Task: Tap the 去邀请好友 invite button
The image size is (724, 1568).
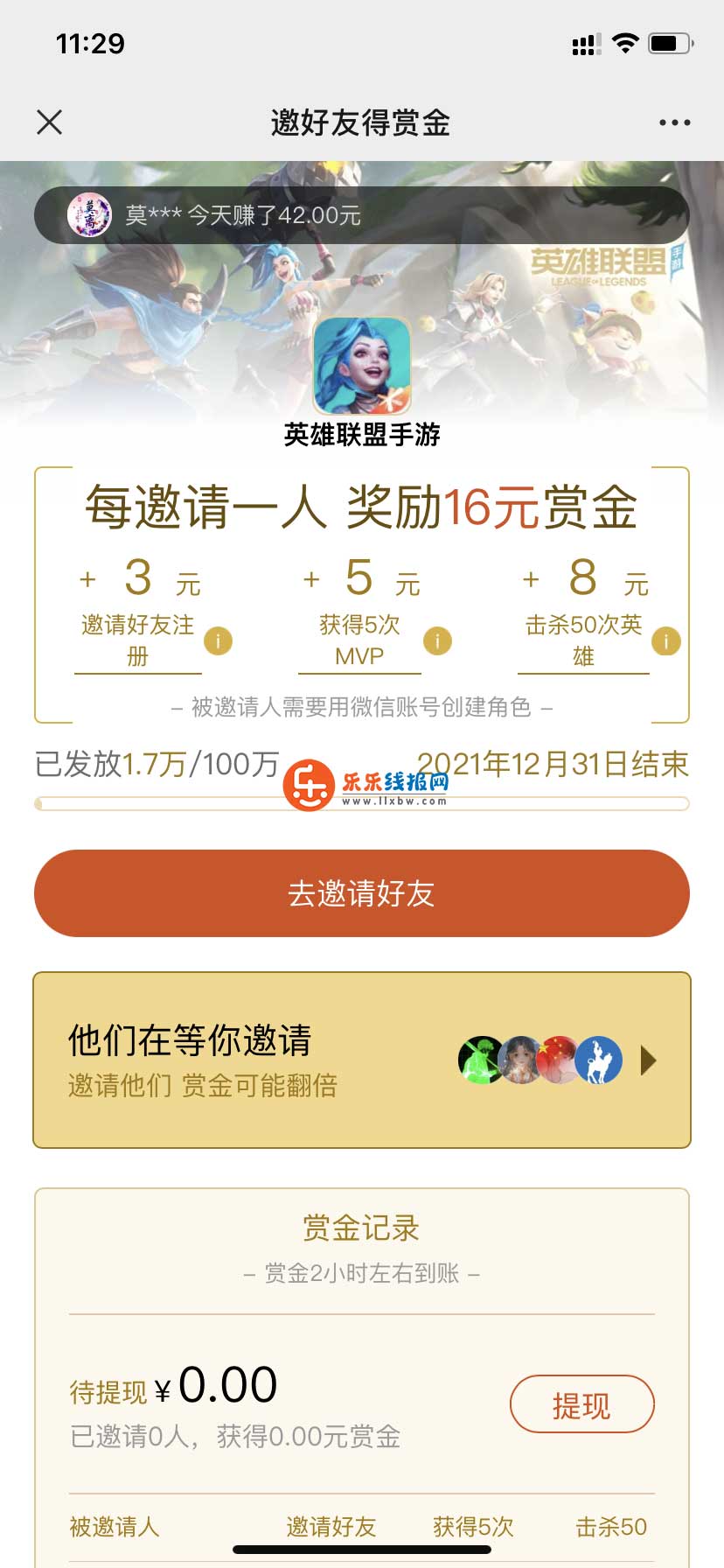Action: pyautogui.click(x=362, y=892)
